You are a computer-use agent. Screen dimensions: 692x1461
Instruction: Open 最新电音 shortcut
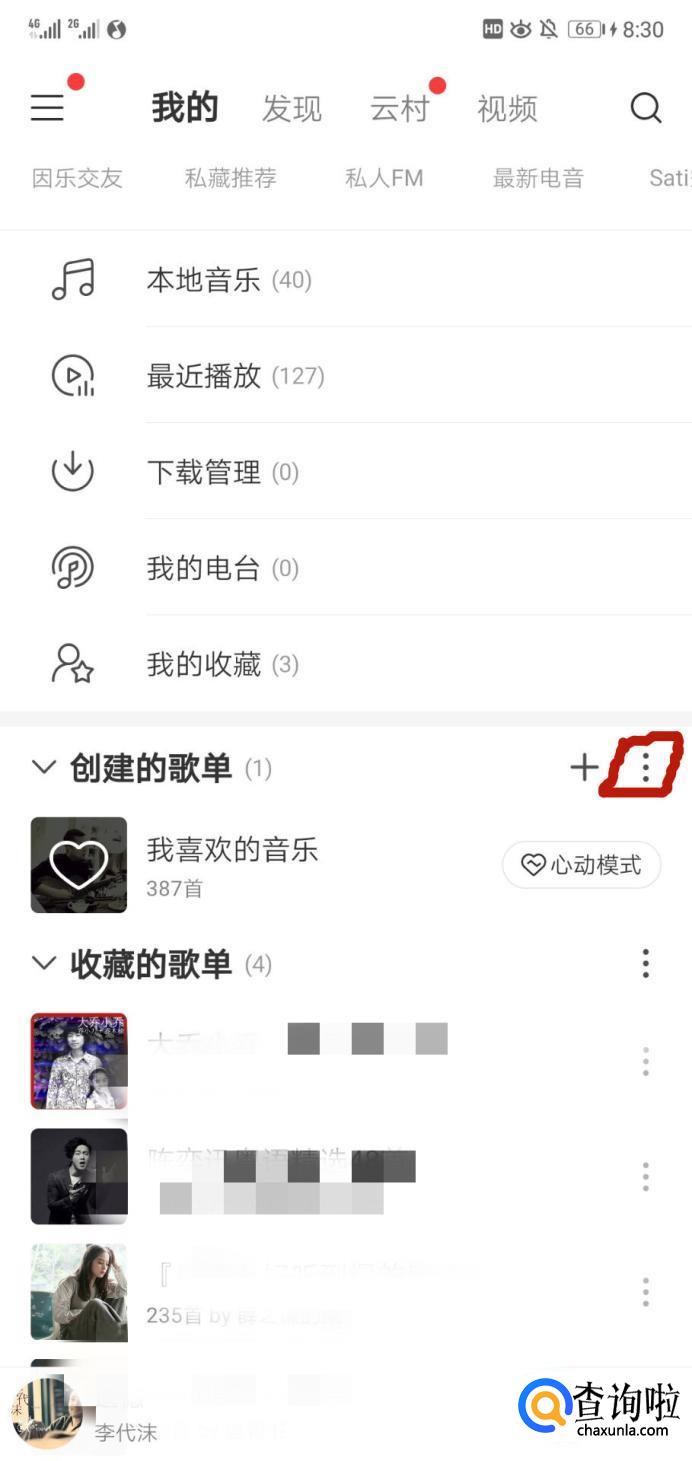pyautogui.click(x=538, y=179)
